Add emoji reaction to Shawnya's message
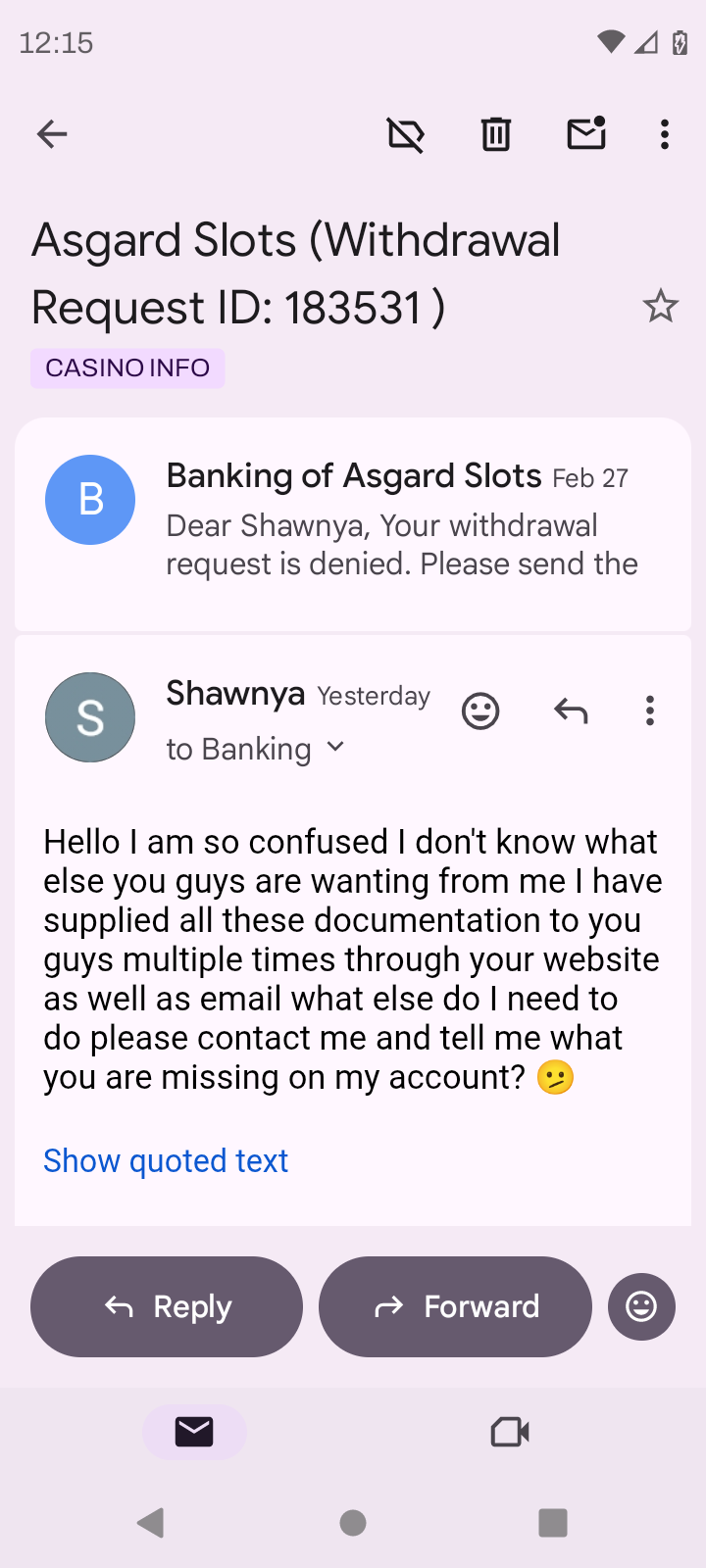The width and height of the screenshot is (706, 1568). (480, 711)
